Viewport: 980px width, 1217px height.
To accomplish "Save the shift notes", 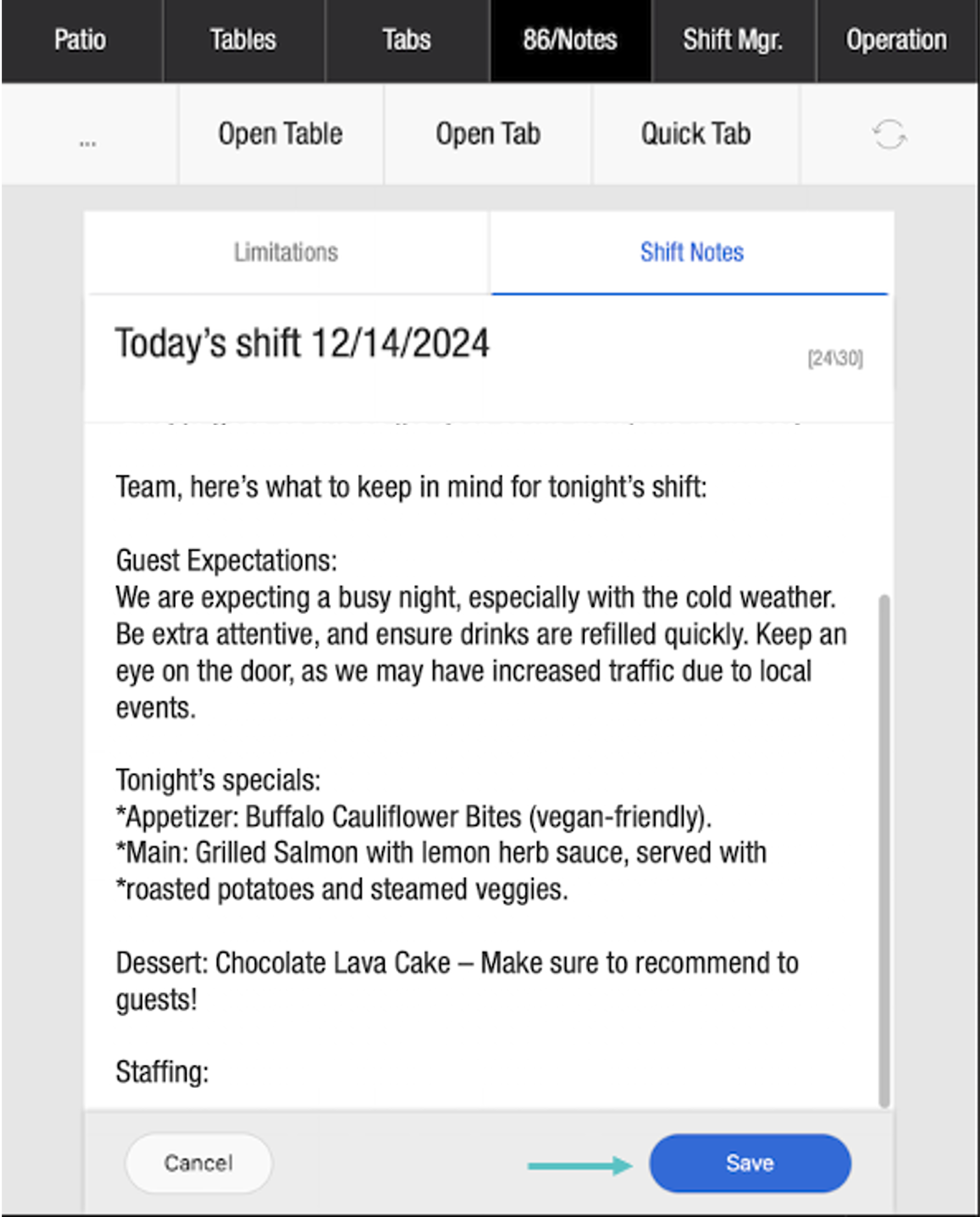I will click(x=750, y=1163).
